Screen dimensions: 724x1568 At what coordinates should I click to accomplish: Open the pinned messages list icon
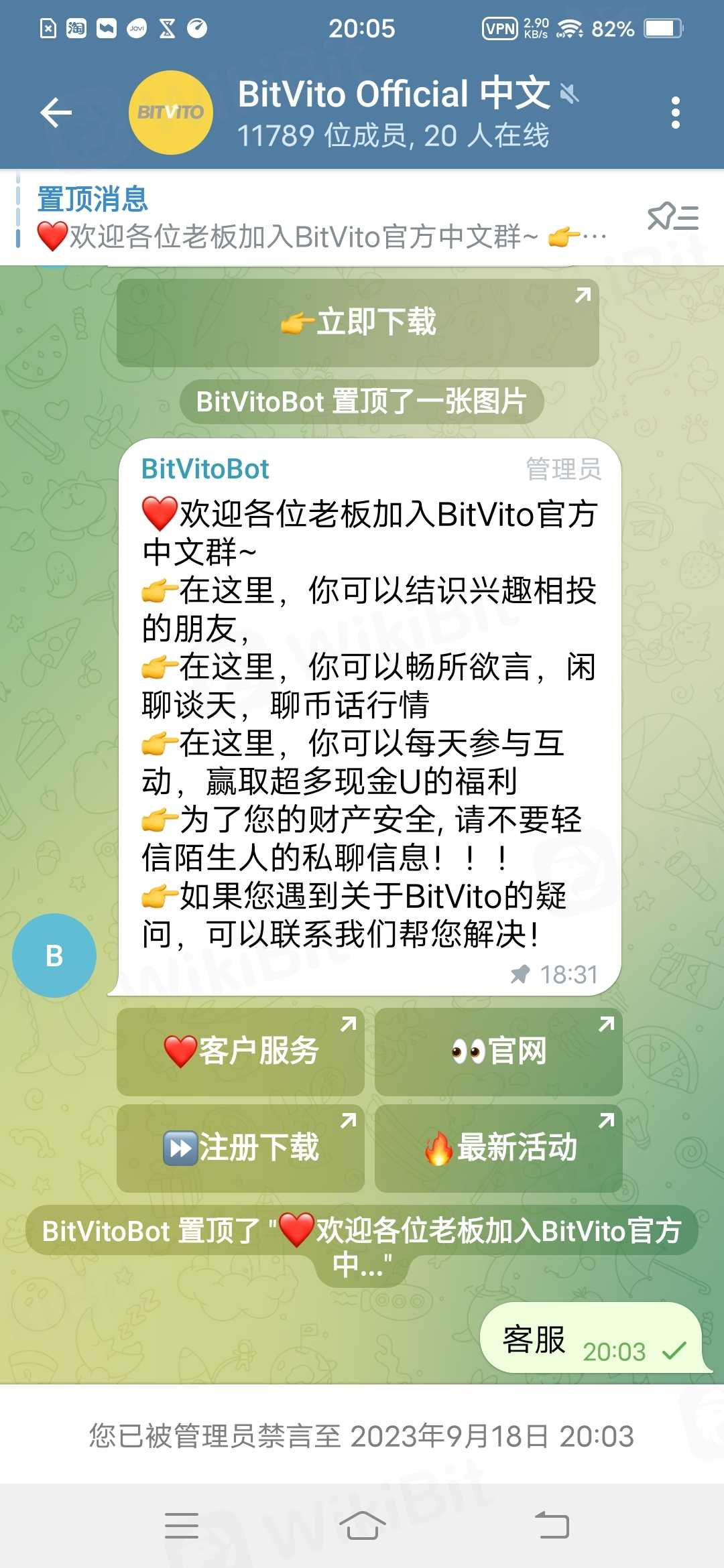click(672, 218)
